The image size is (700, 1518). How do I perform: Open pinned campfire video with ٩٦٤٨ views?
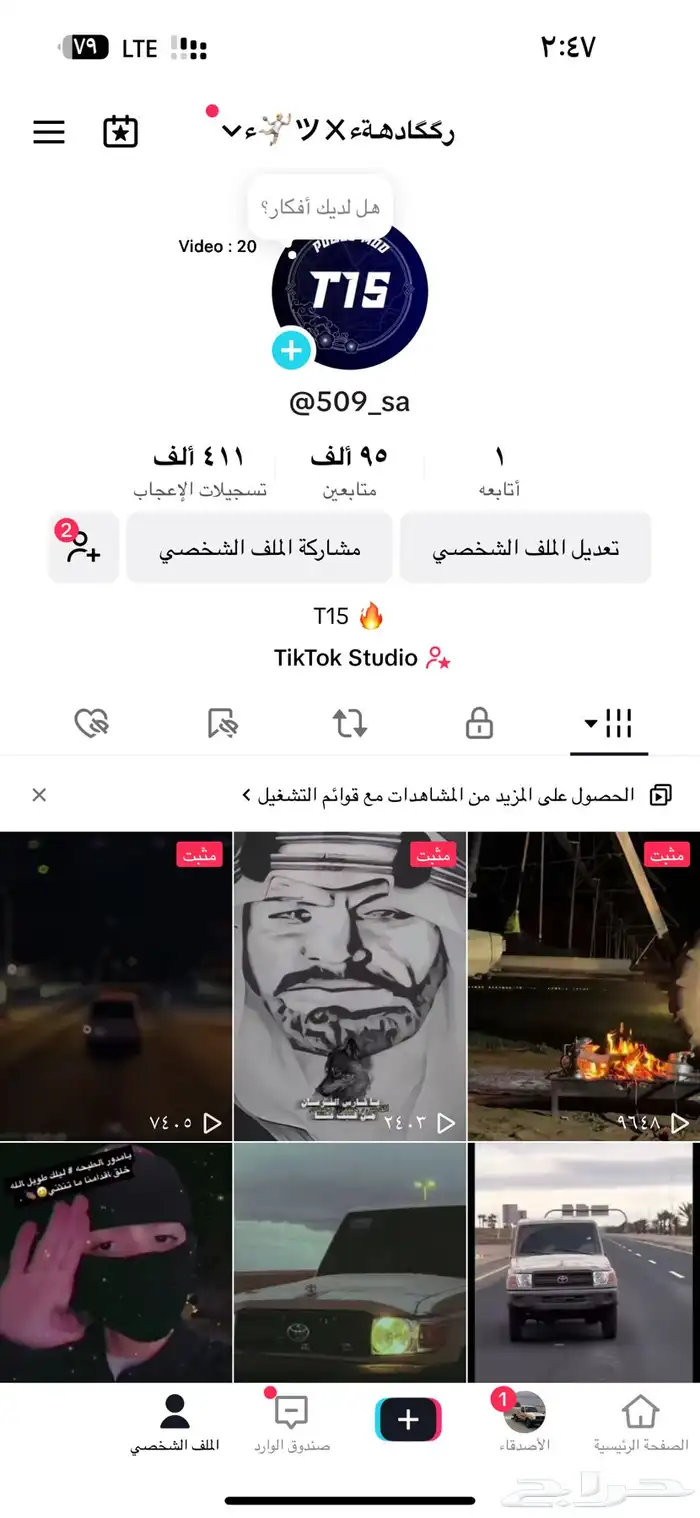tap(583, 985)
